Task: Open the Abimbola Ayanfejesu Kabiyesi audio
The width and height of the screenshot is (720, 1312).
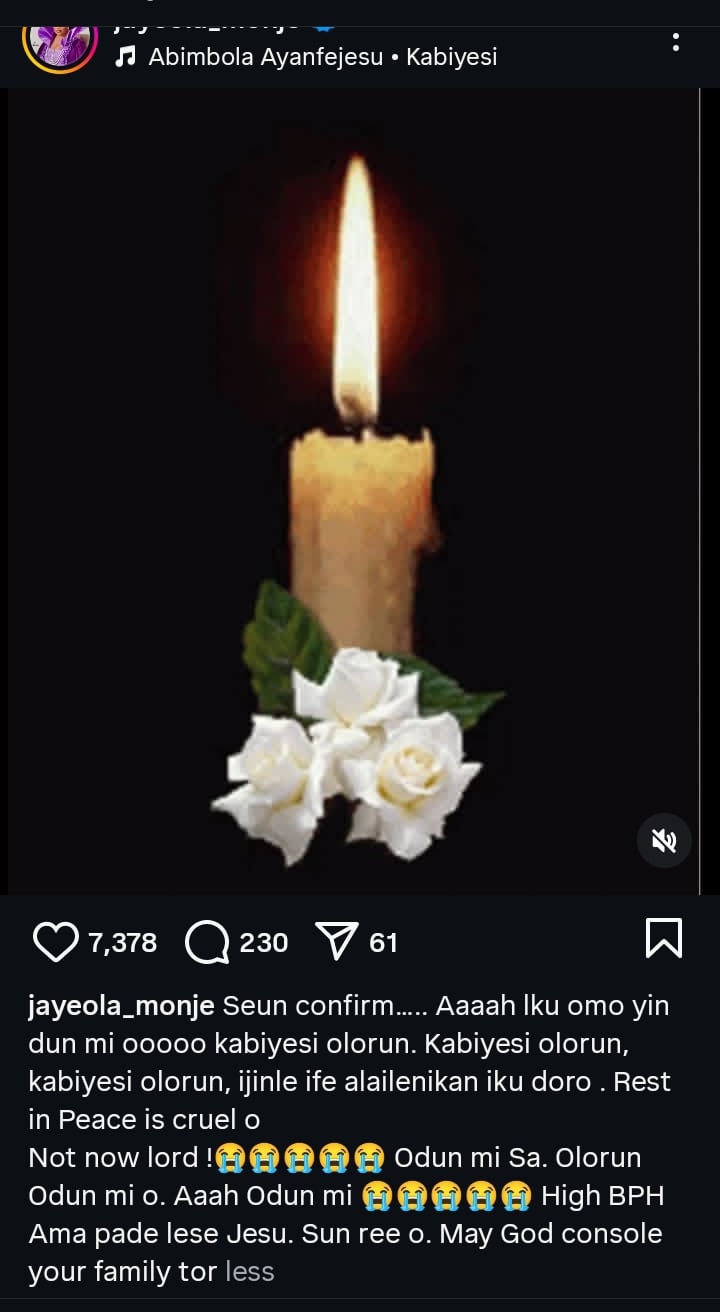Action: [x=322, y=57]
